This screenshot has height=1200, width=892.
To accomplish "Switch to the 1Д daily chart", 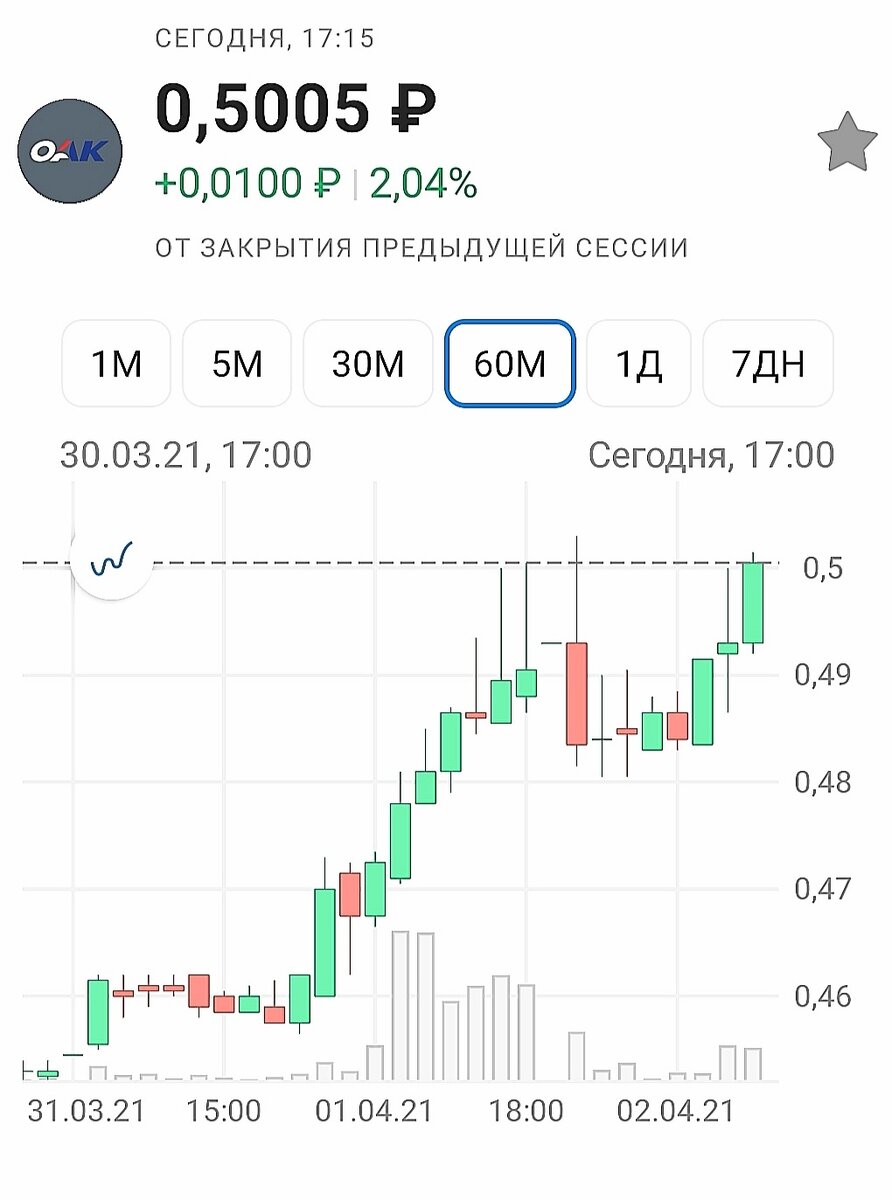I will click(638, 364).
